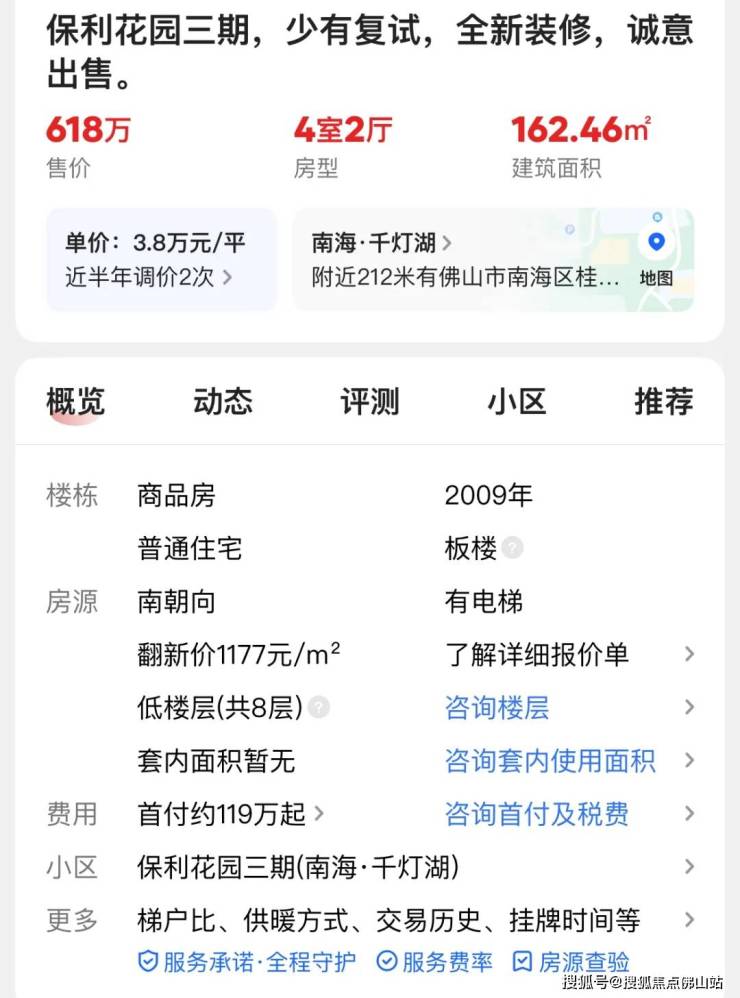Tap 咨询首付及税费

tap(537, 814)
